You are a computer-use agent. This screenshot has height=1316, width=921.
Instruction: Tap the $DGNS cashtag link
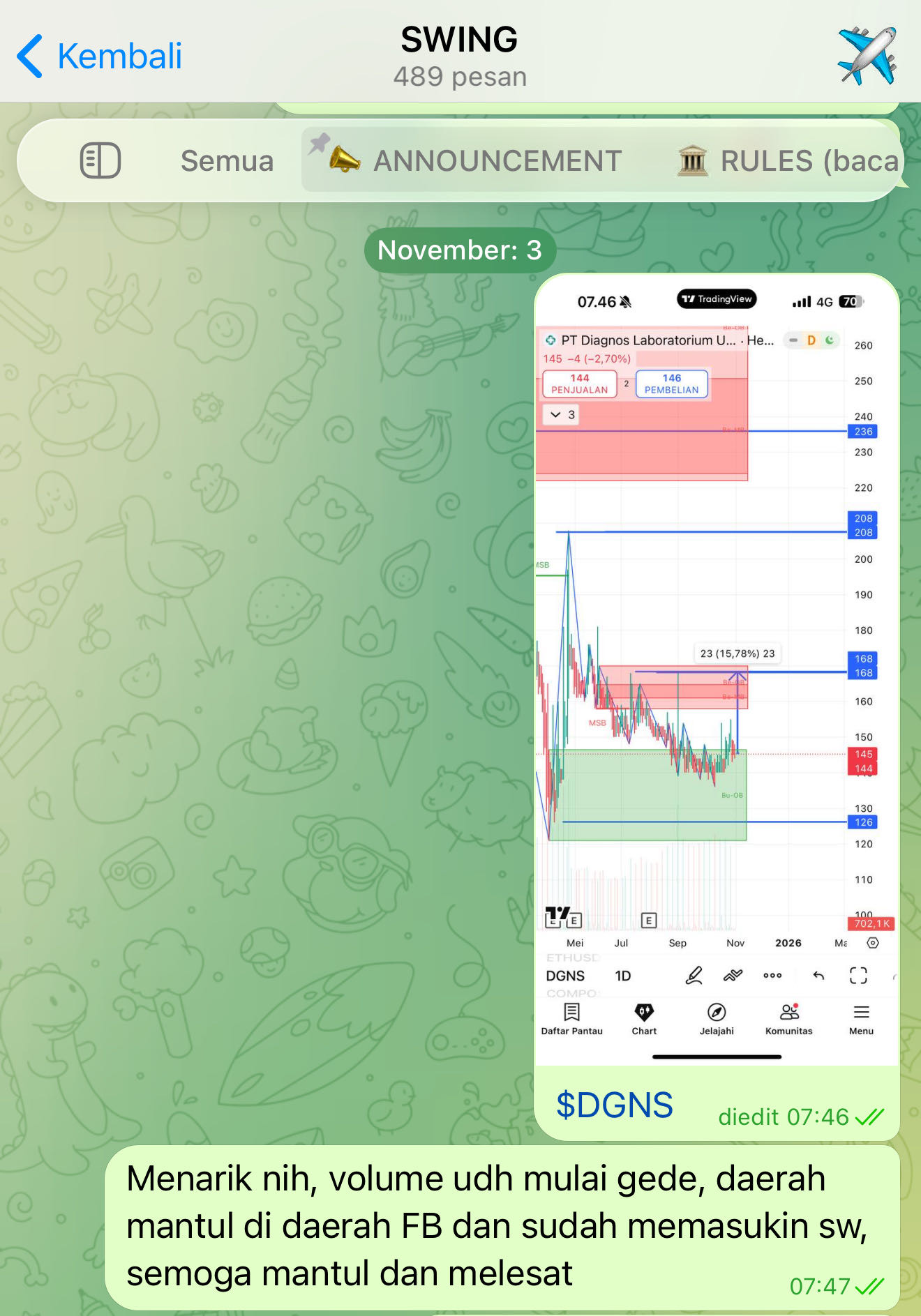[x=614, y=1105]
